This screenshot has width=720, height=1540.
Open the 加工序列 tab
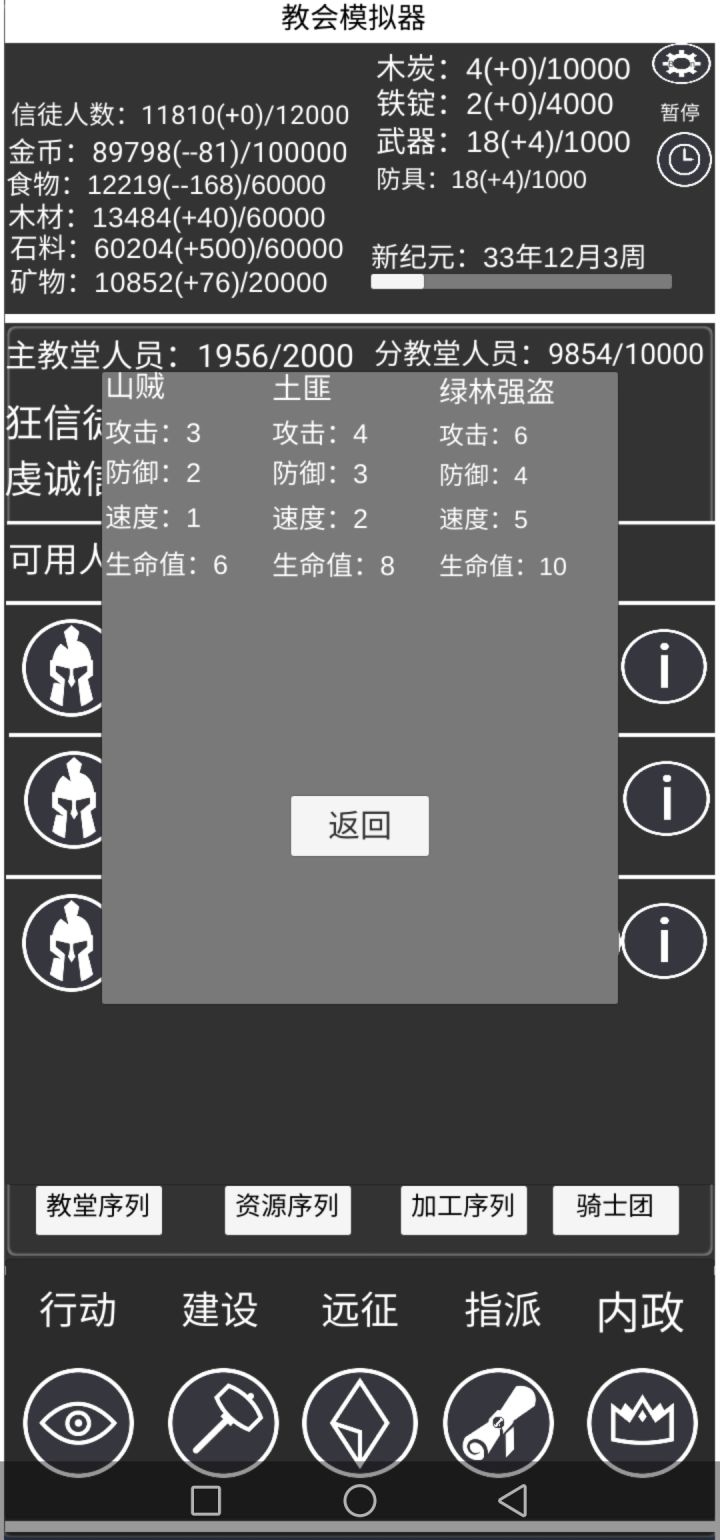[x=463, y=1212]
